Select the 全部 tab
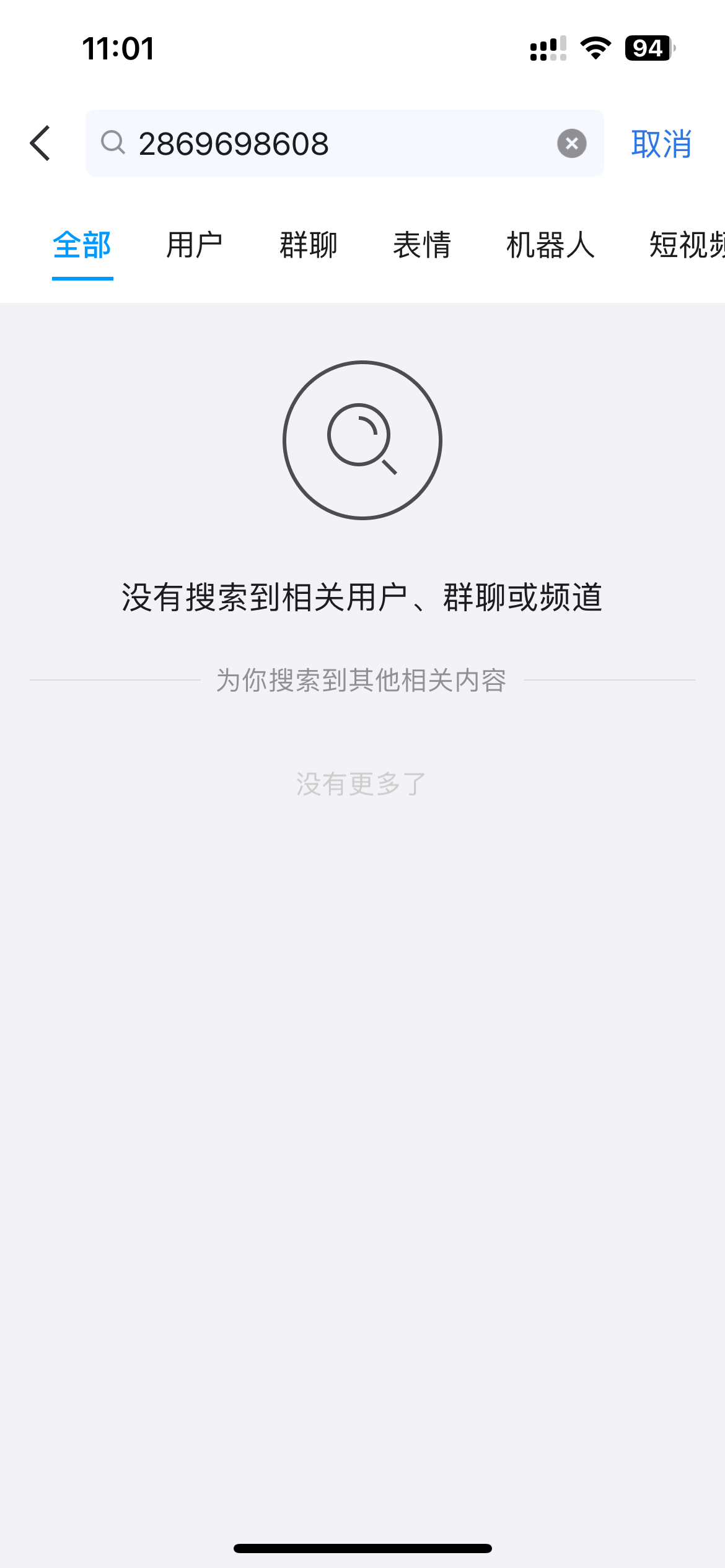The width and height of the screenshot is (725, 1568). tap(82, 245)
